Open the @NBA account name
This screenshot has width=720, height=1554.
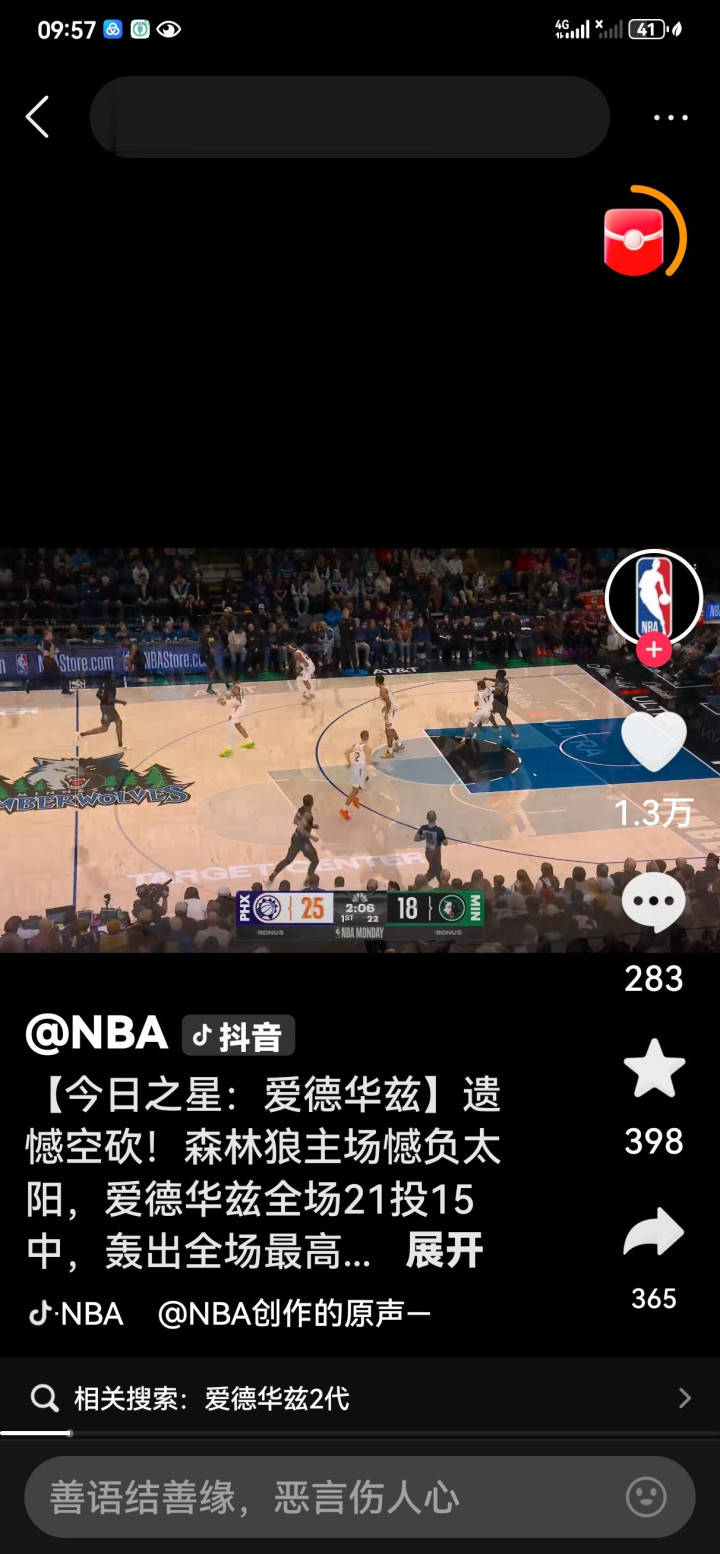[x=97, y=1033]
